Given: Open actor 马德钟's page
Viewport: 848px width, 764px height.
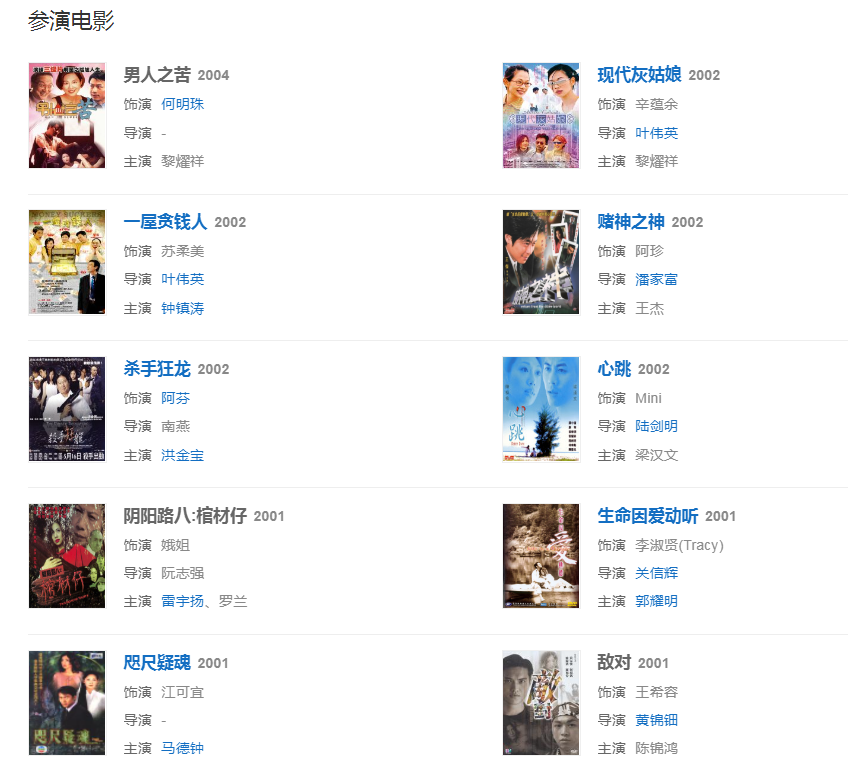Looking at the screenshot, I should click(182, 748).
